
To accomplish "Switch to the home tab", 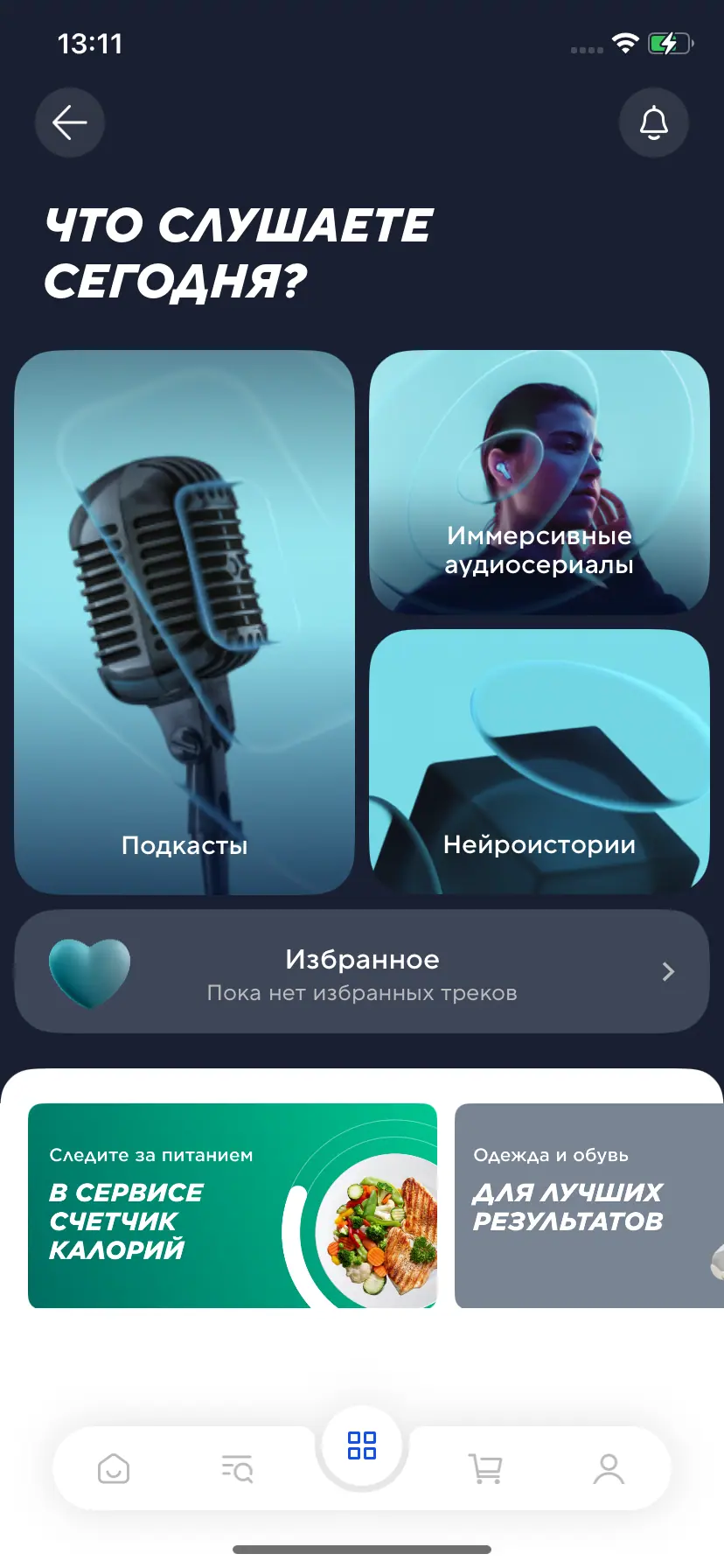I will point(114,1468).
